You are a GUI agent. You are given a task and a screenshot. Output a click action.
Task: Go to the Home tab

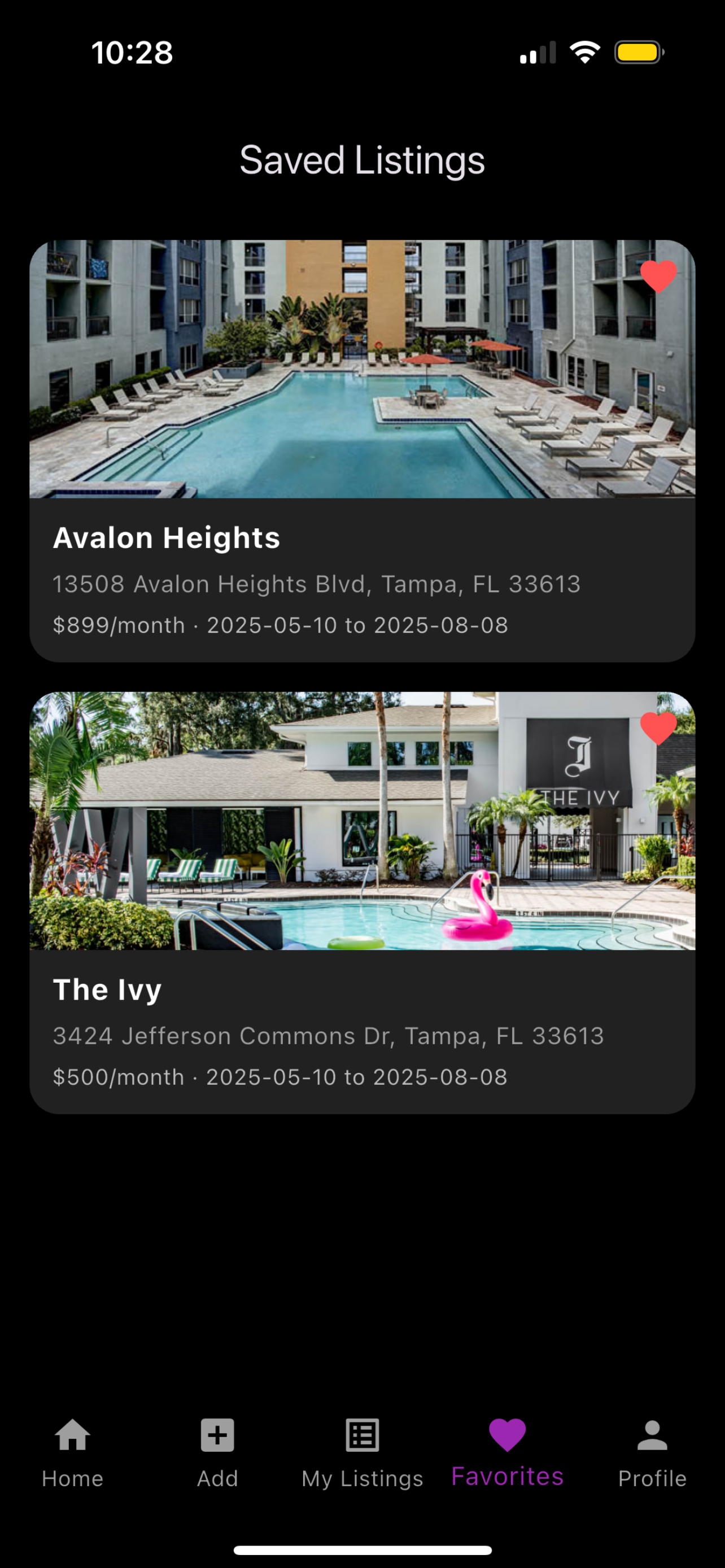[x=72, y=1452]
